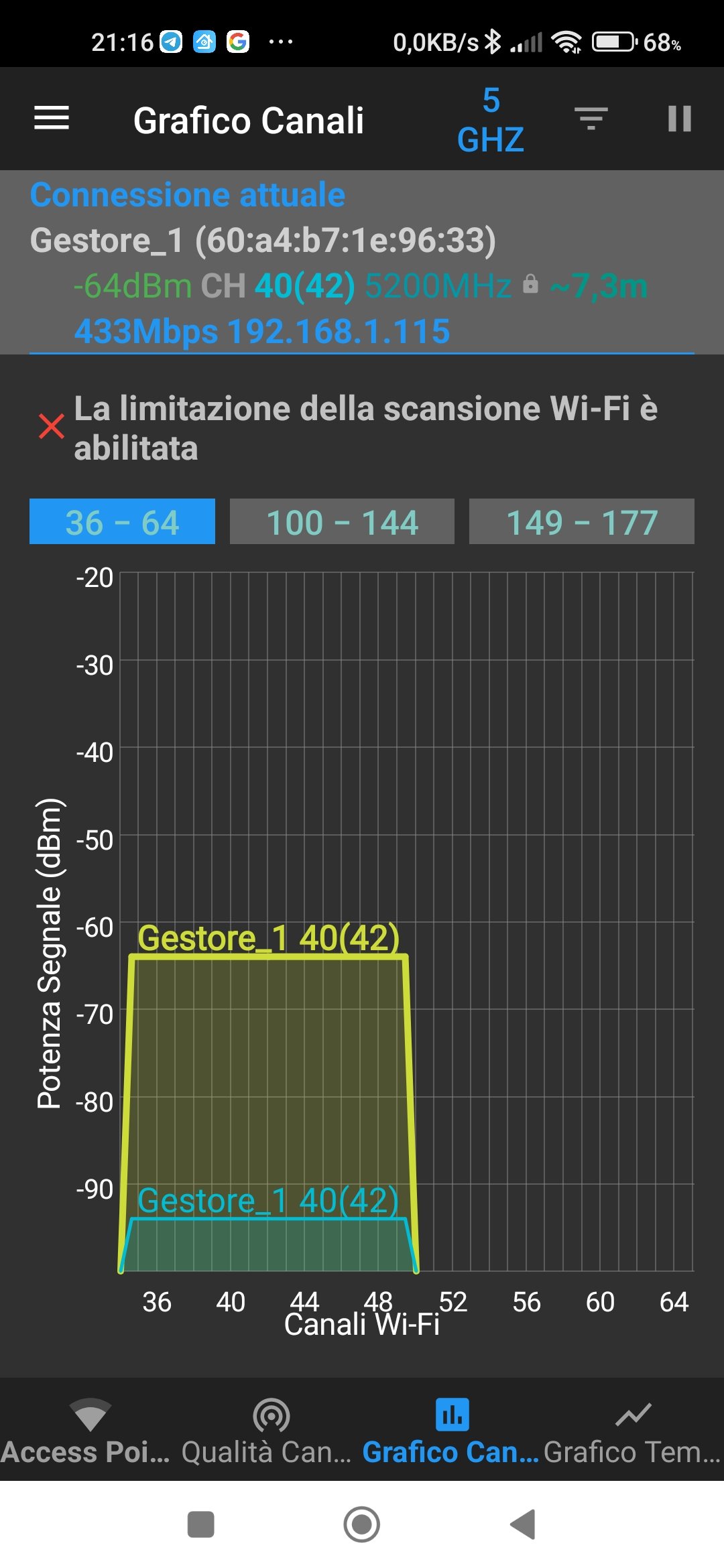Switch the band using the 5 GHZ button

click(x=491, y=120)
